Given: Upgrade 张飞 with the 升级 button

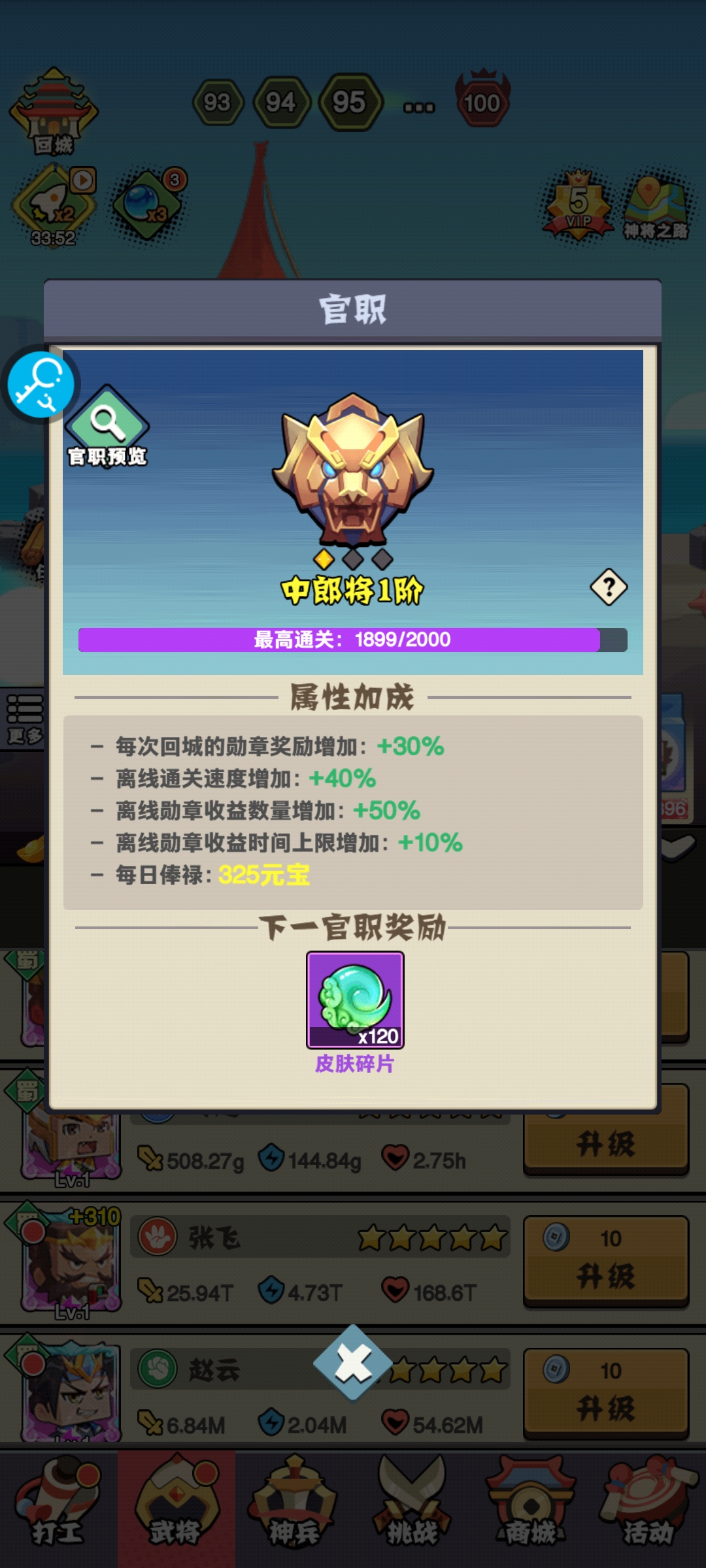Looking at the screenshot, I should click(x=606, y=1261).
